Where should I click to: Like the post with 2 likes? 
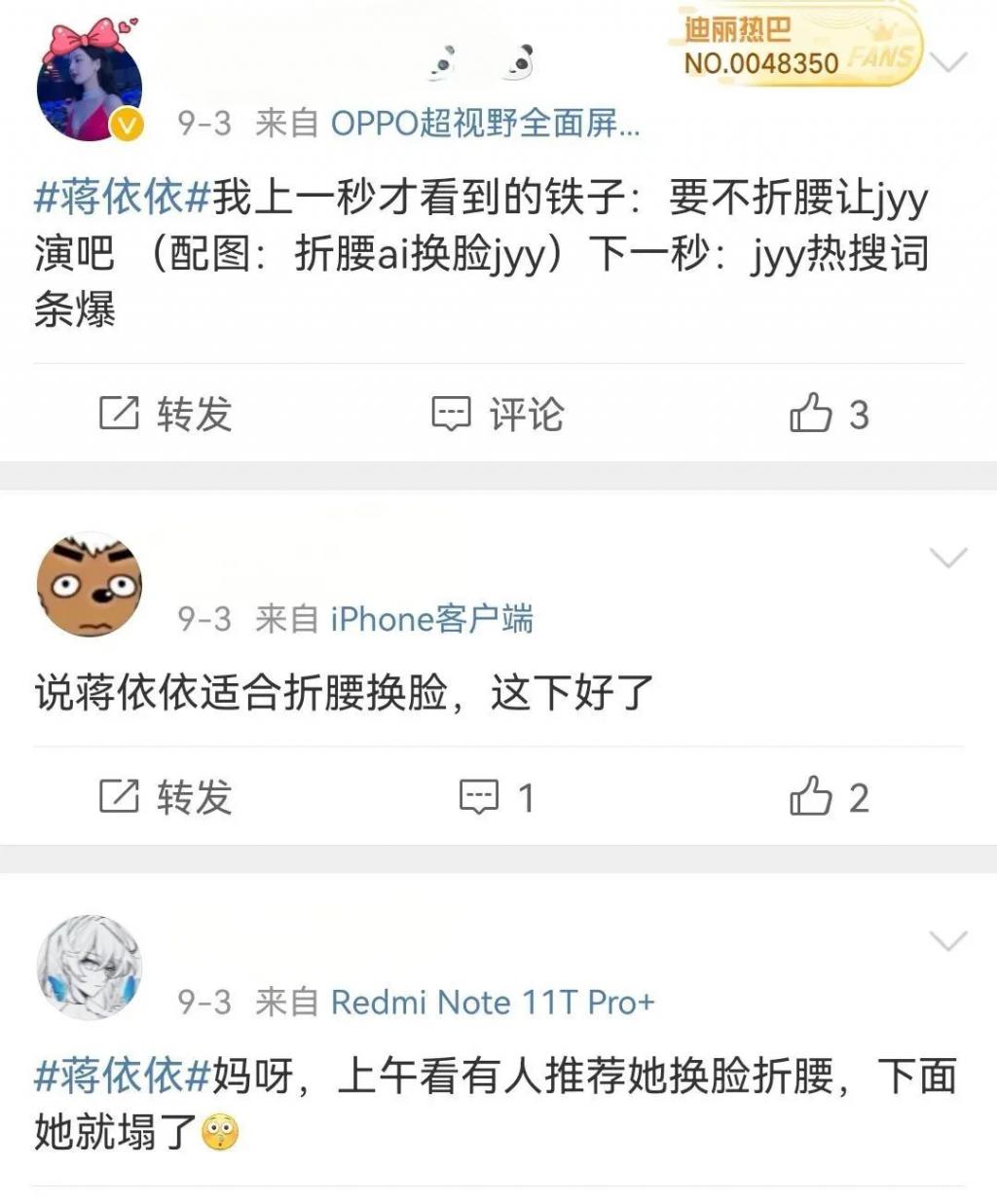[829, 798]
